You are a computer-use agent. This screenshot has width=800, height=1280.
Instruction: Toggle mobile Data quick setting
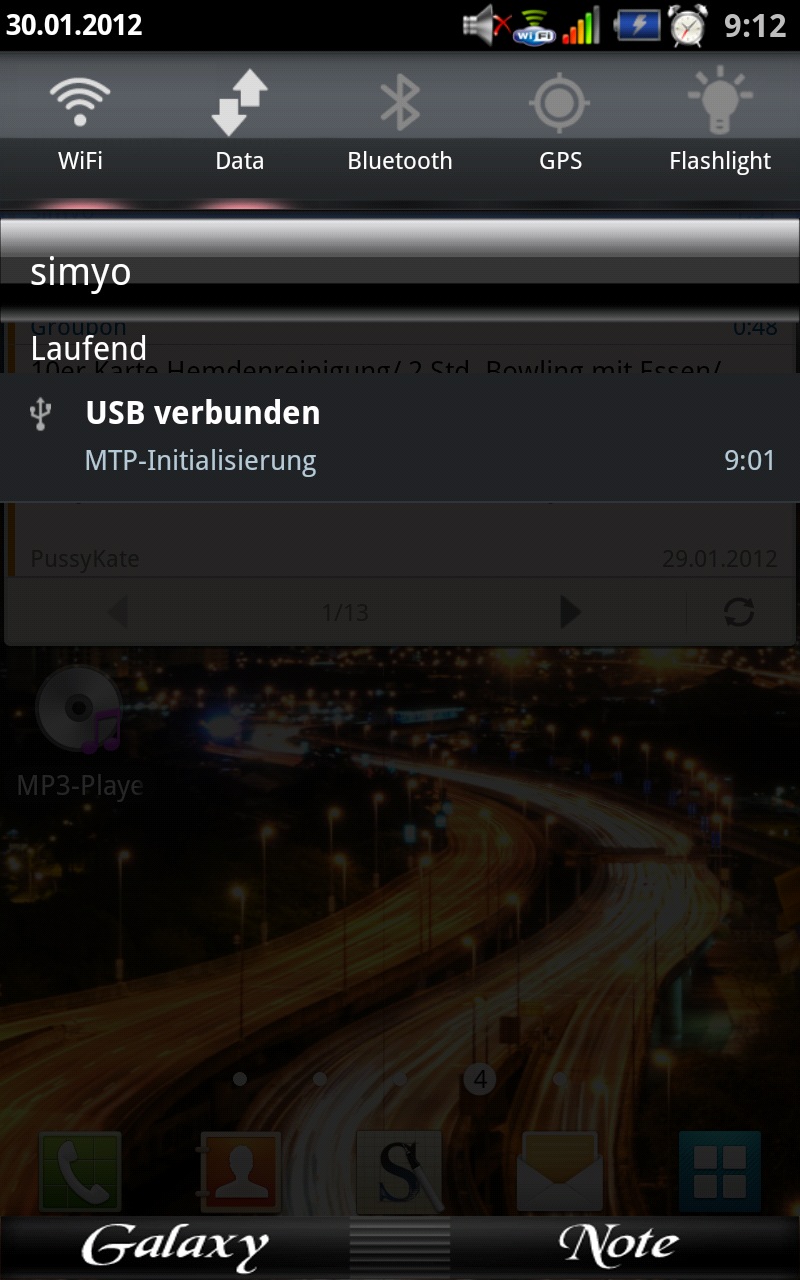pos(240,124)
